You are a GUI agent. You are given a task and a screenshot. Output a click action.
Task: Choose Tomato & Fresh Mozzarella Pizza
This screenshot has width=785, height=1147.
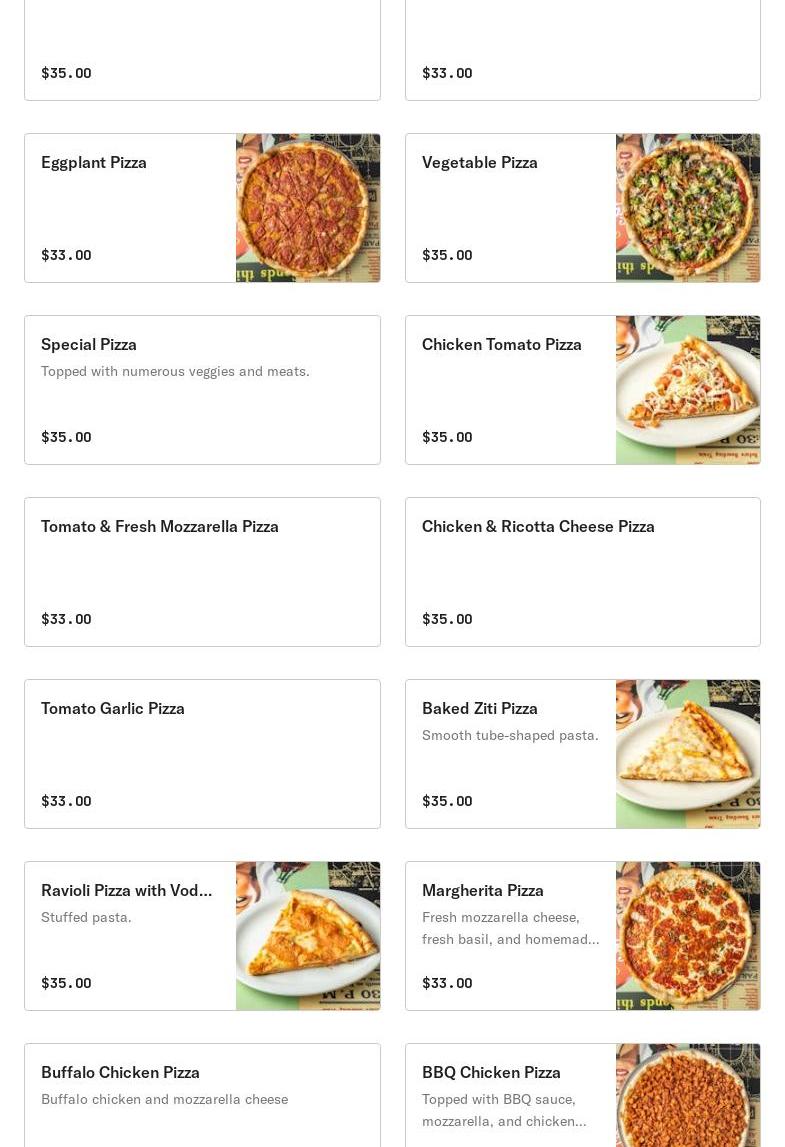coord(202,572)
